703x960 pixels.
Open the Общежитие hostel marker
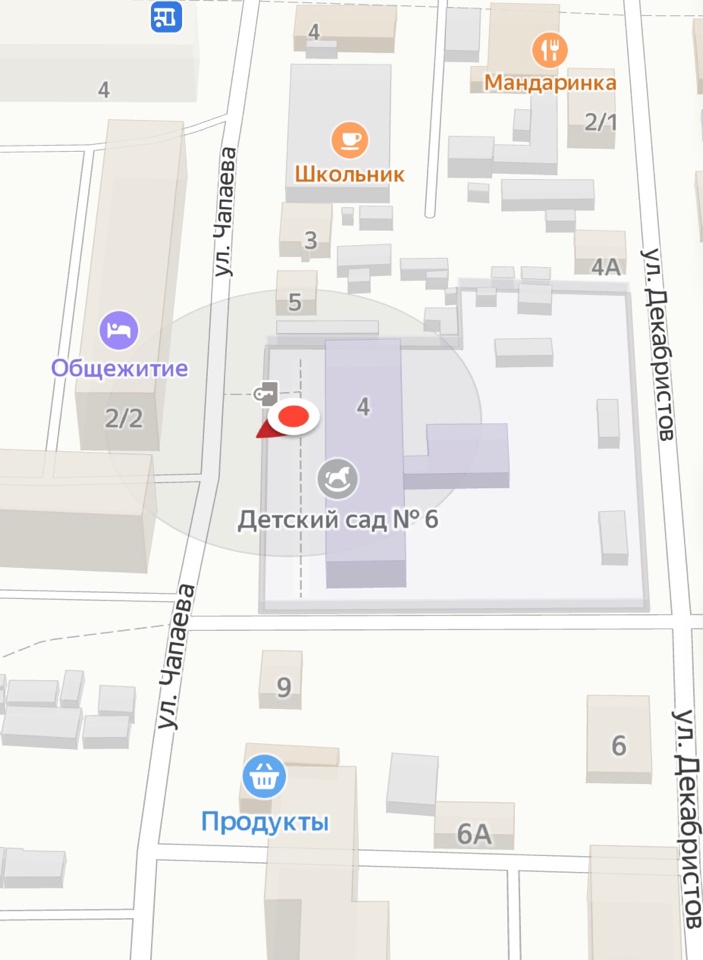tap(119, 330)
